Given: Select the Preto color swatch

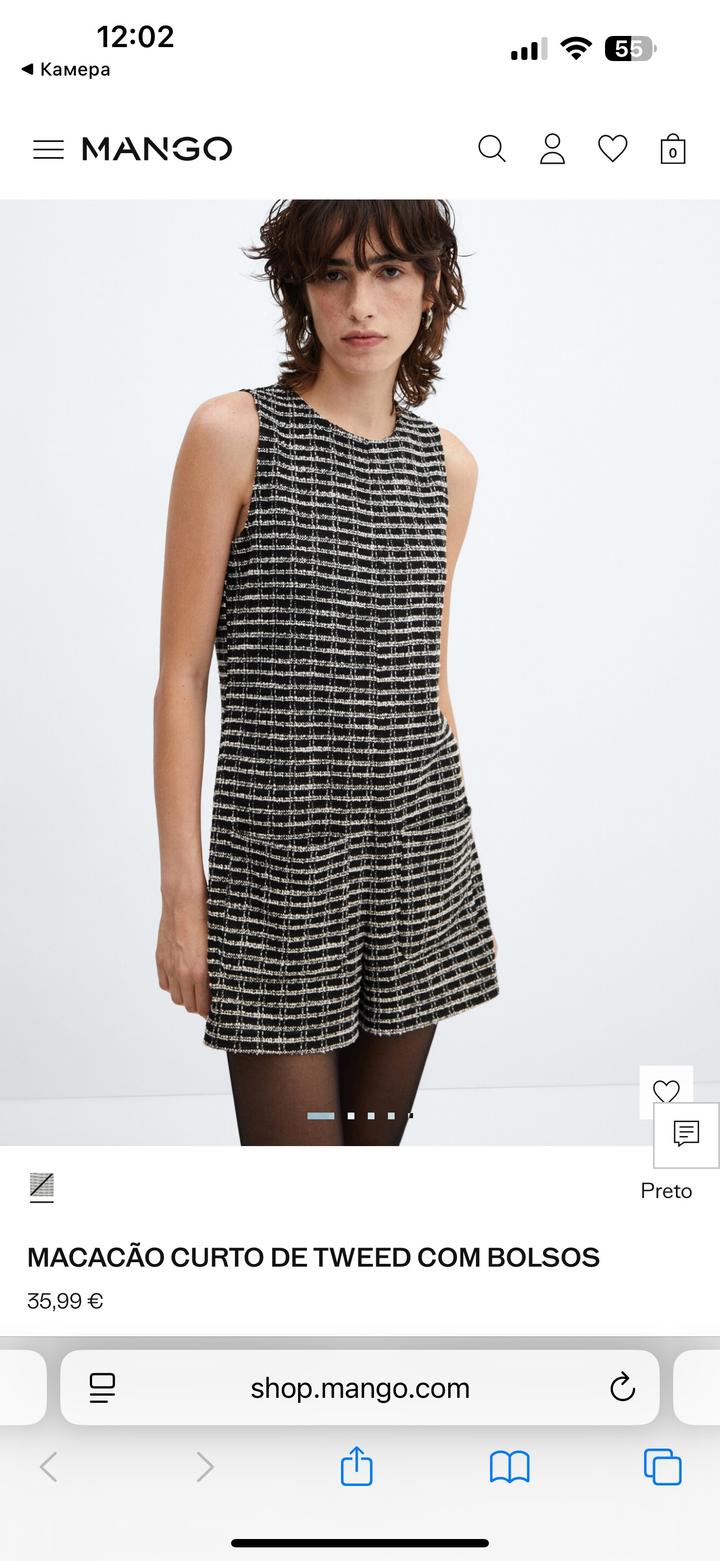Looking at the screenshot, I should [42, 1187].
